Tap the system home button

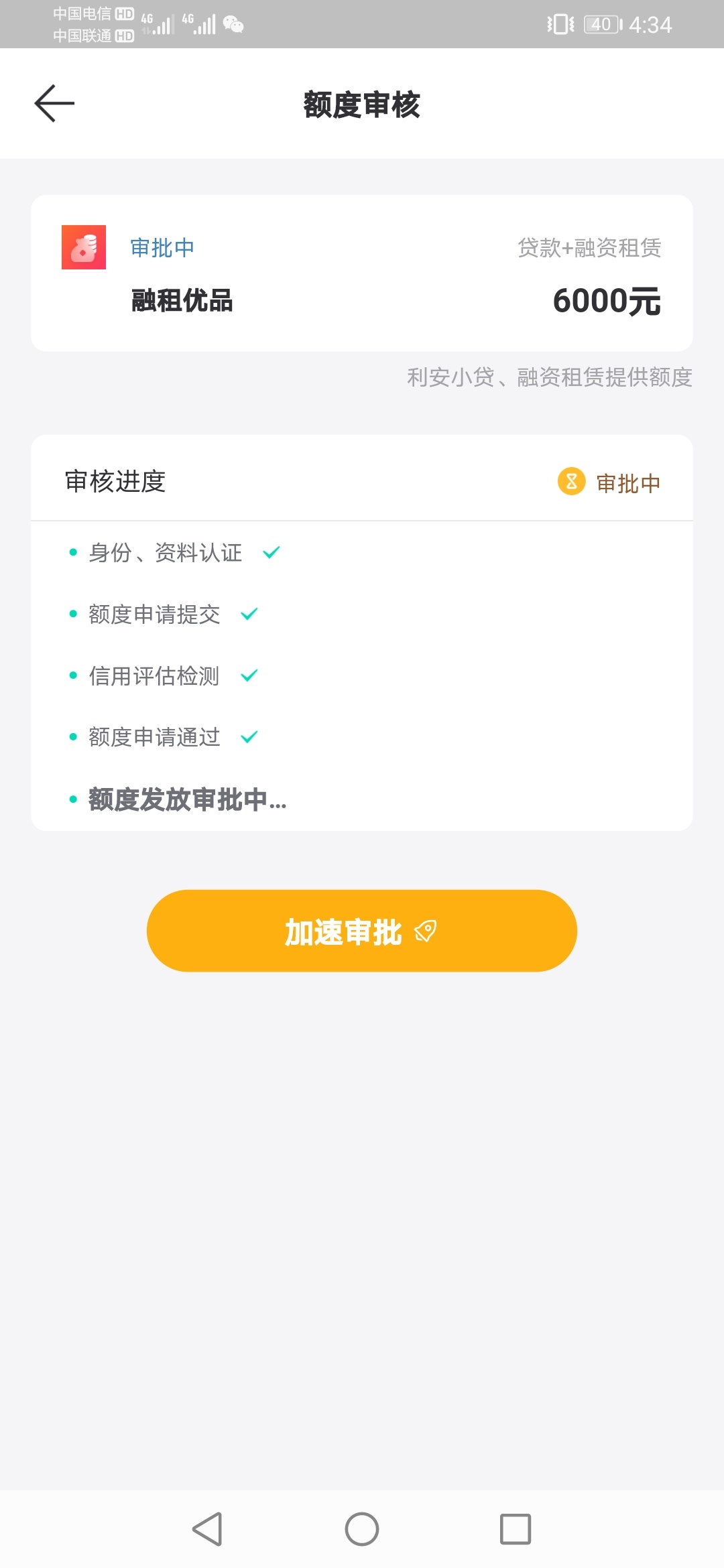[362, 1529]
